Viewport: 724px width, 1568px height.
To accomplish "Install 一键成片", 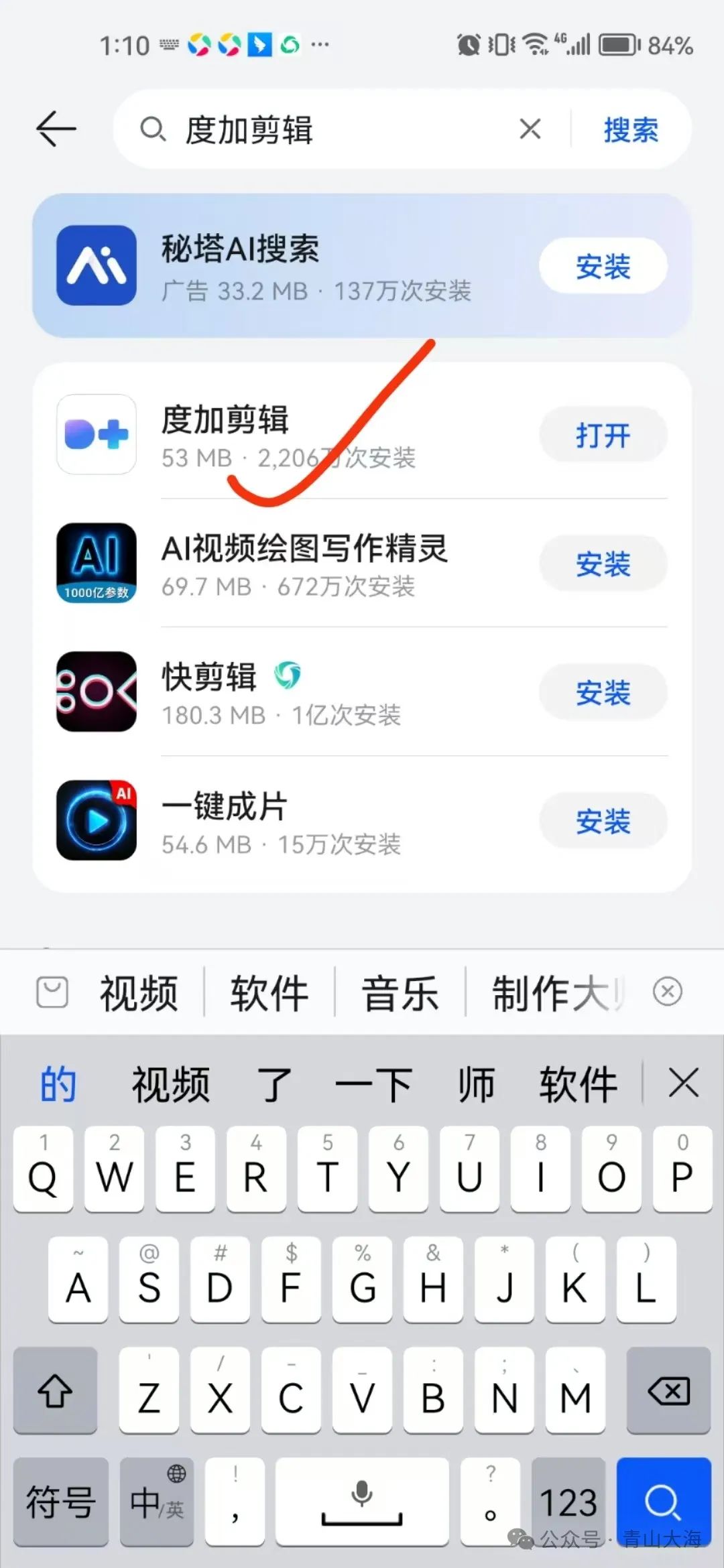I will coord(603,821).
